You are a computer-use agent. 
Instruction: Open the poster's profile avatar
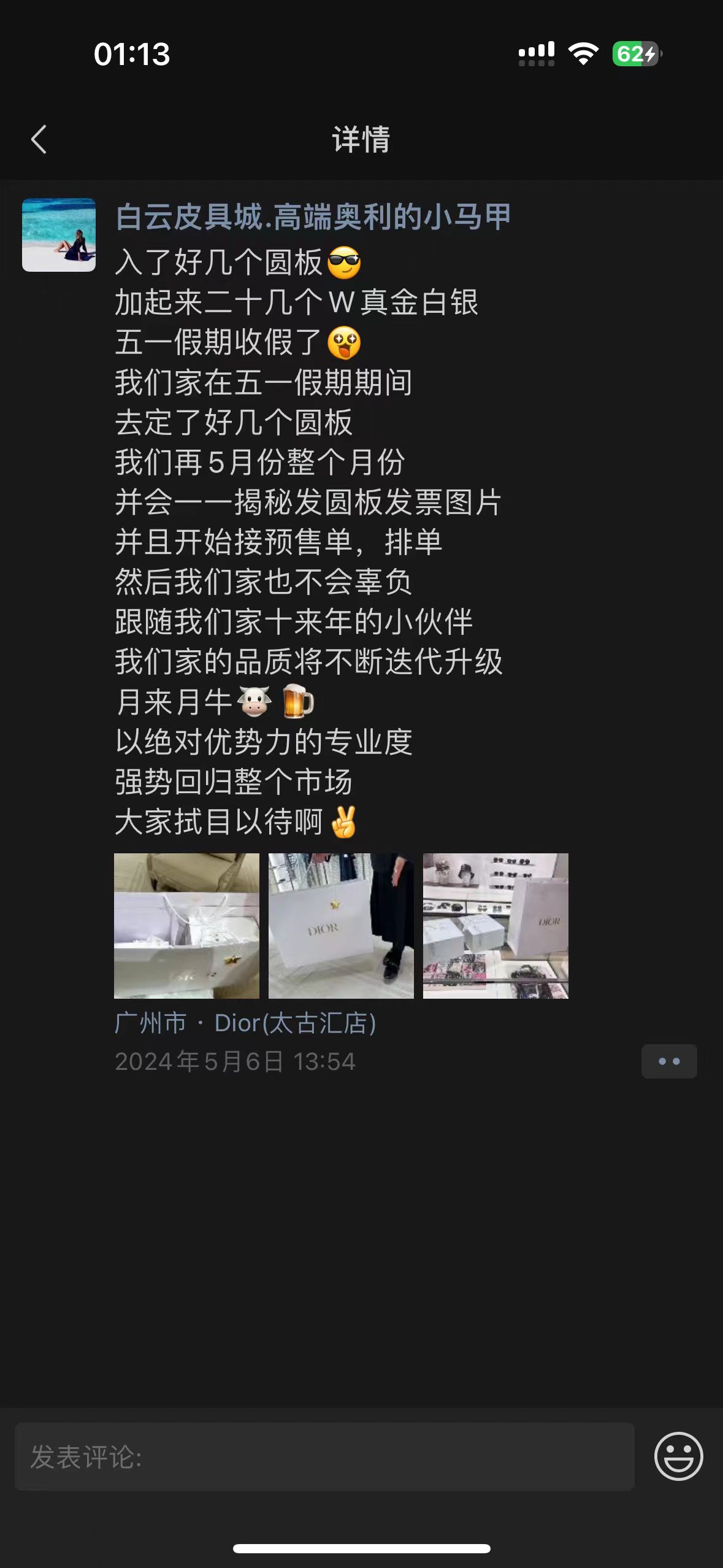pos(59,235)
